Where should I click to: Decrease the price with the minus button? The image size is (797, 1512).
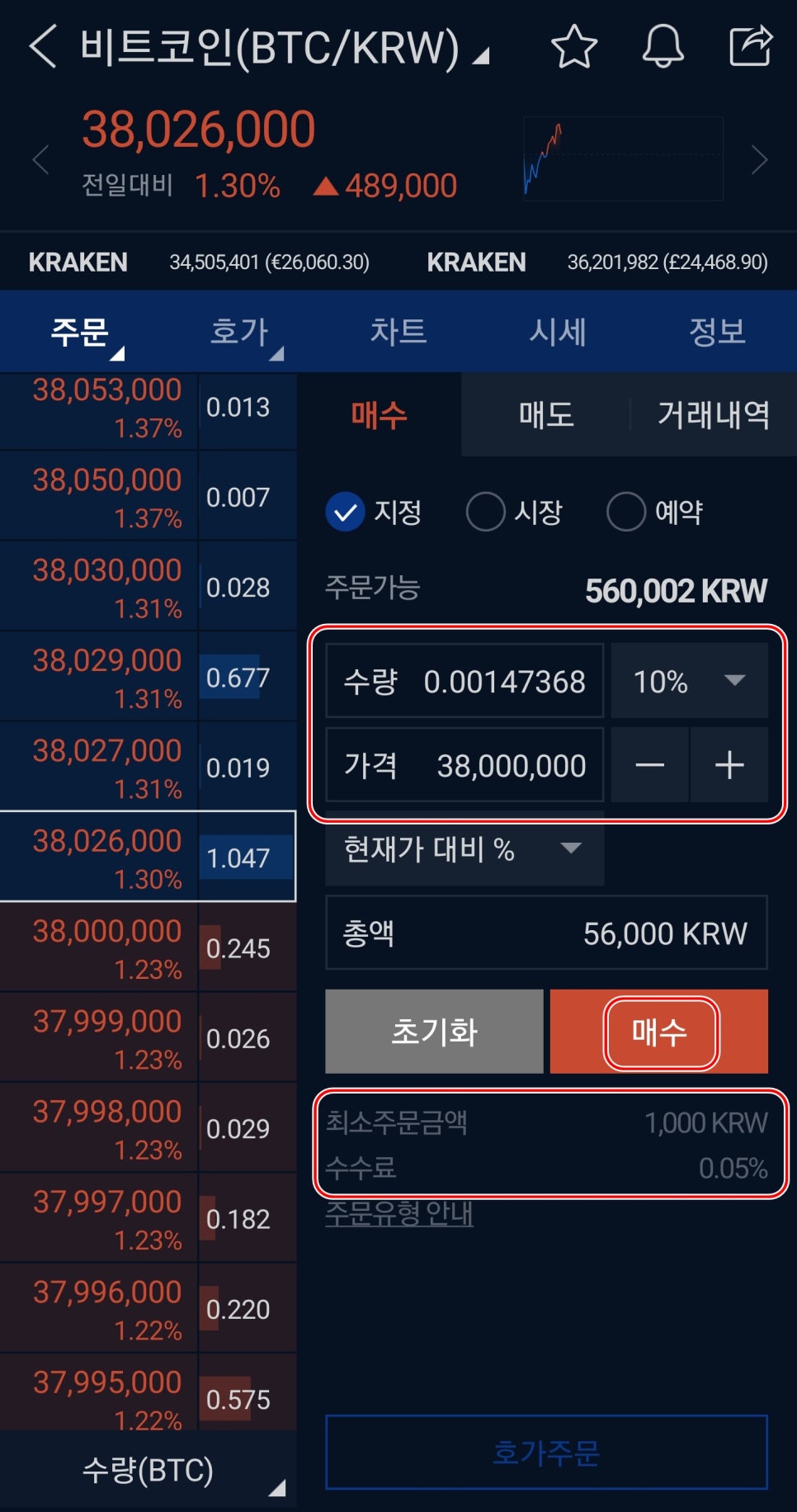tap(649, 766)
